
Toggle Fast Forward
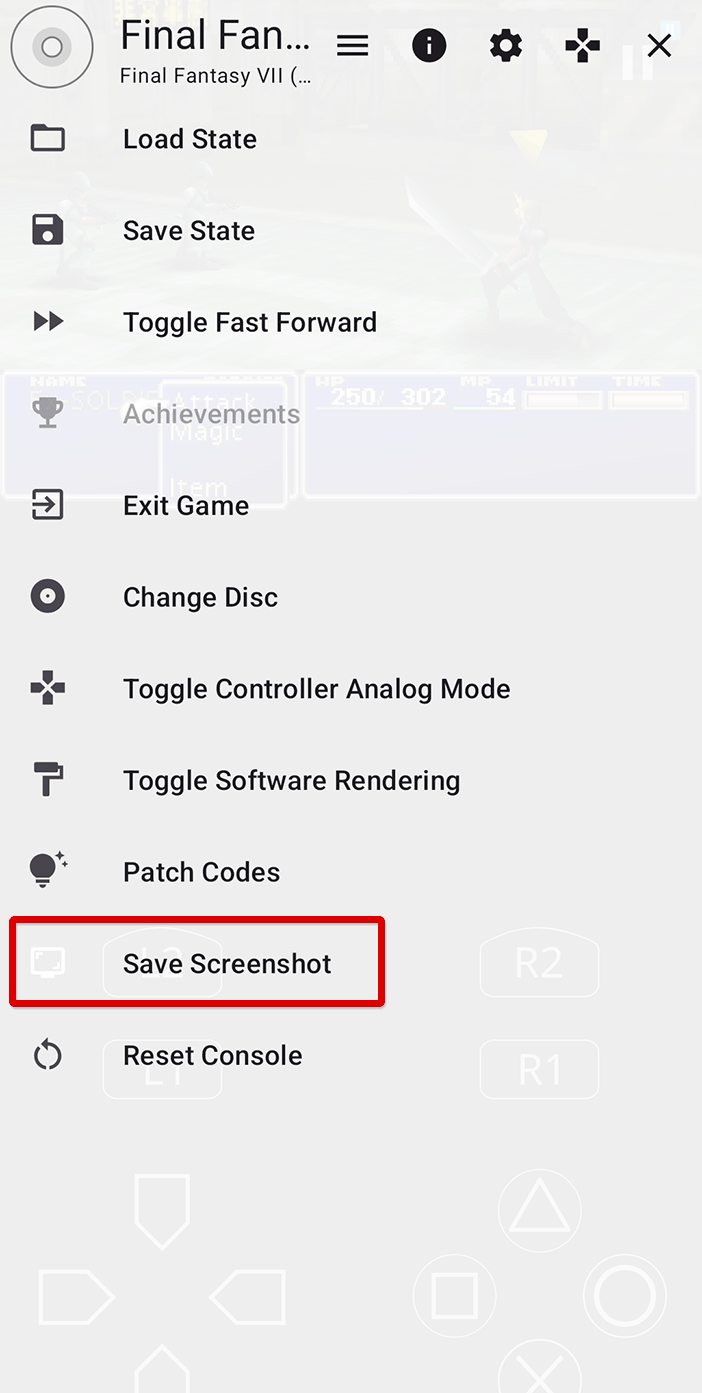[351, 322]
